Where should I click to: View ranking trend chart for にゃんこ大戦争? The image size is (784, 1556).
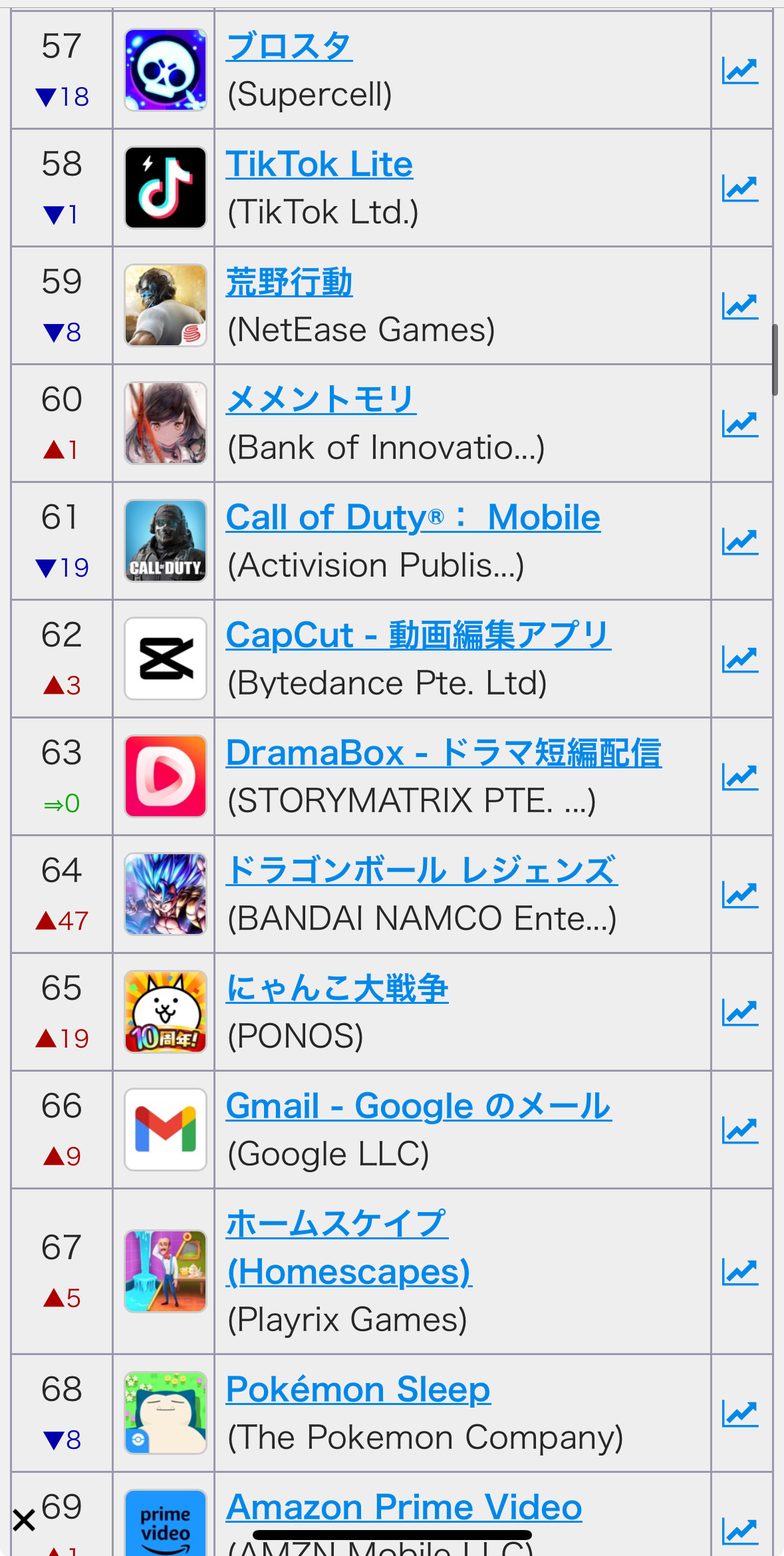coord(740,1012)
